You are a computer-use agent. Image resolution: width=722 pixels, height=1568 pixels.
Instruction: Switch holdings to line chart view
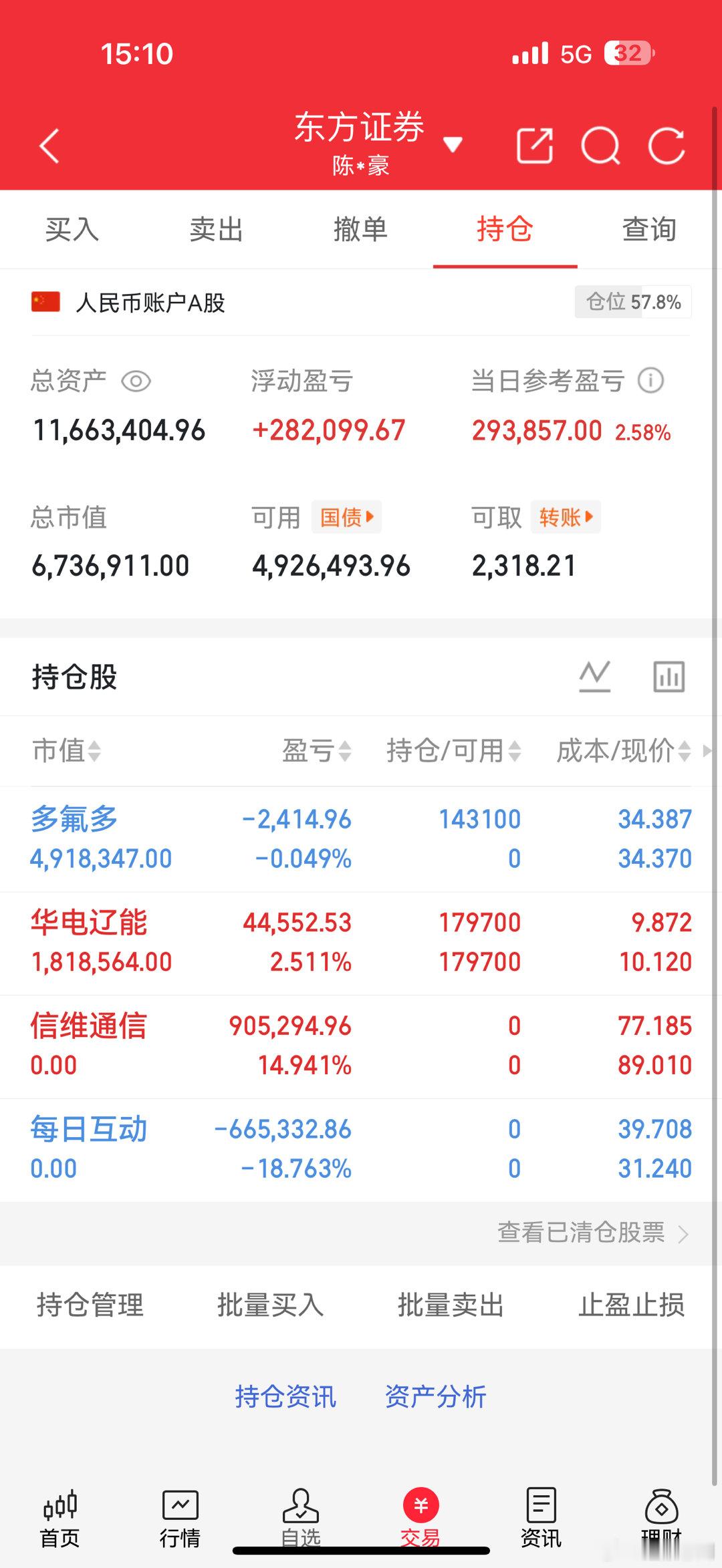594,675
